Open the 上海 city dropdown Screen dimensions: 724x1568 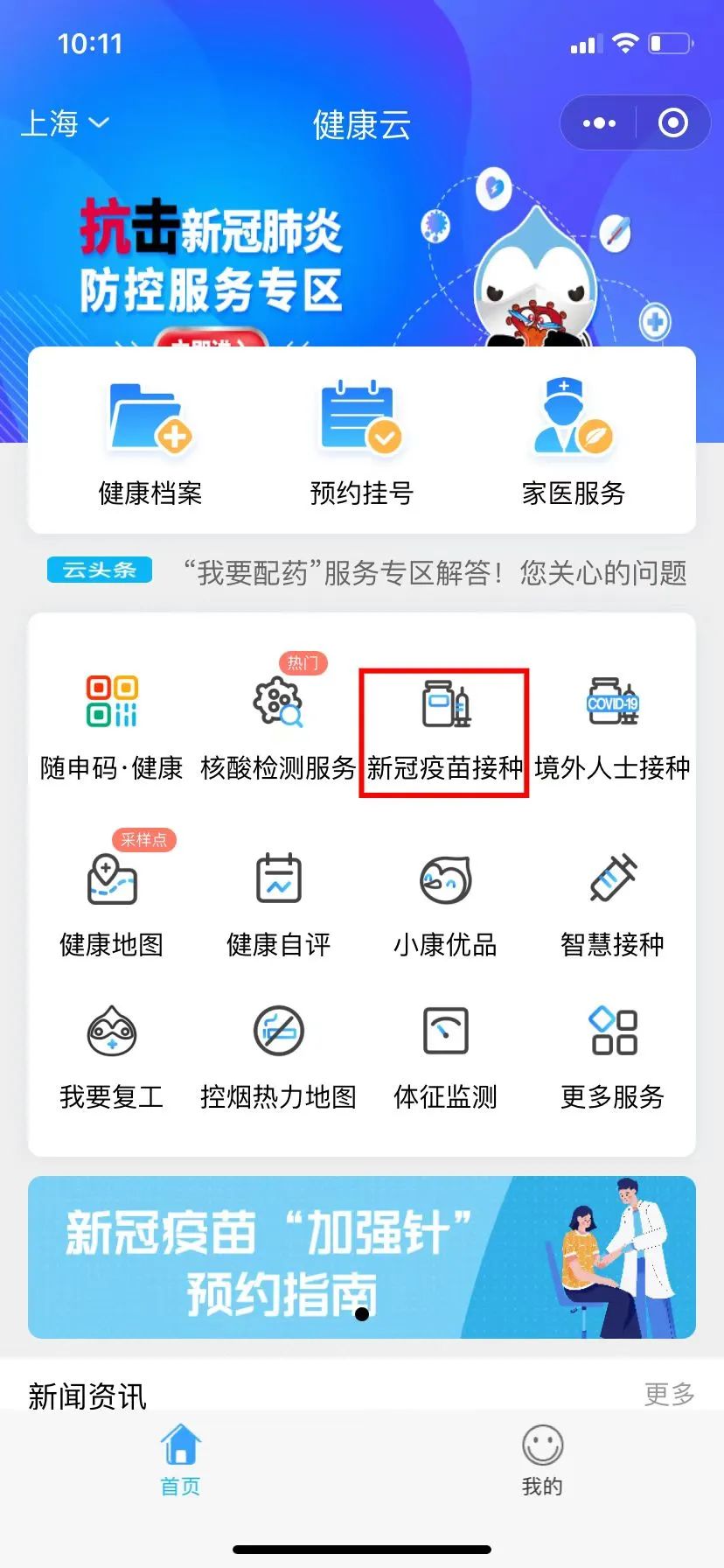point(65,123)
